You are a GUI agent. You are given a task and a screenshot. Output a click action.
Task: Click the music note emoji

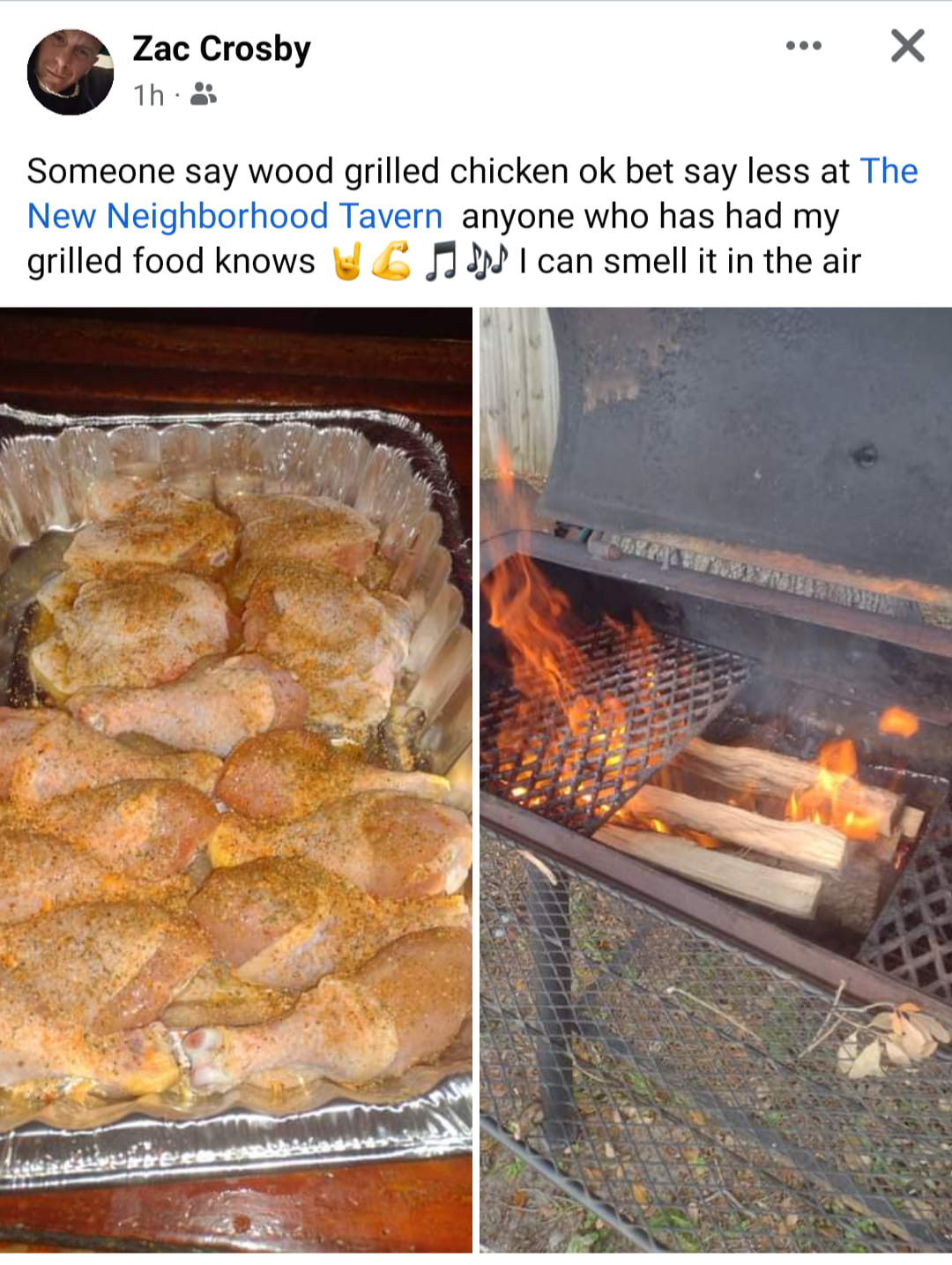coord(441,261)
